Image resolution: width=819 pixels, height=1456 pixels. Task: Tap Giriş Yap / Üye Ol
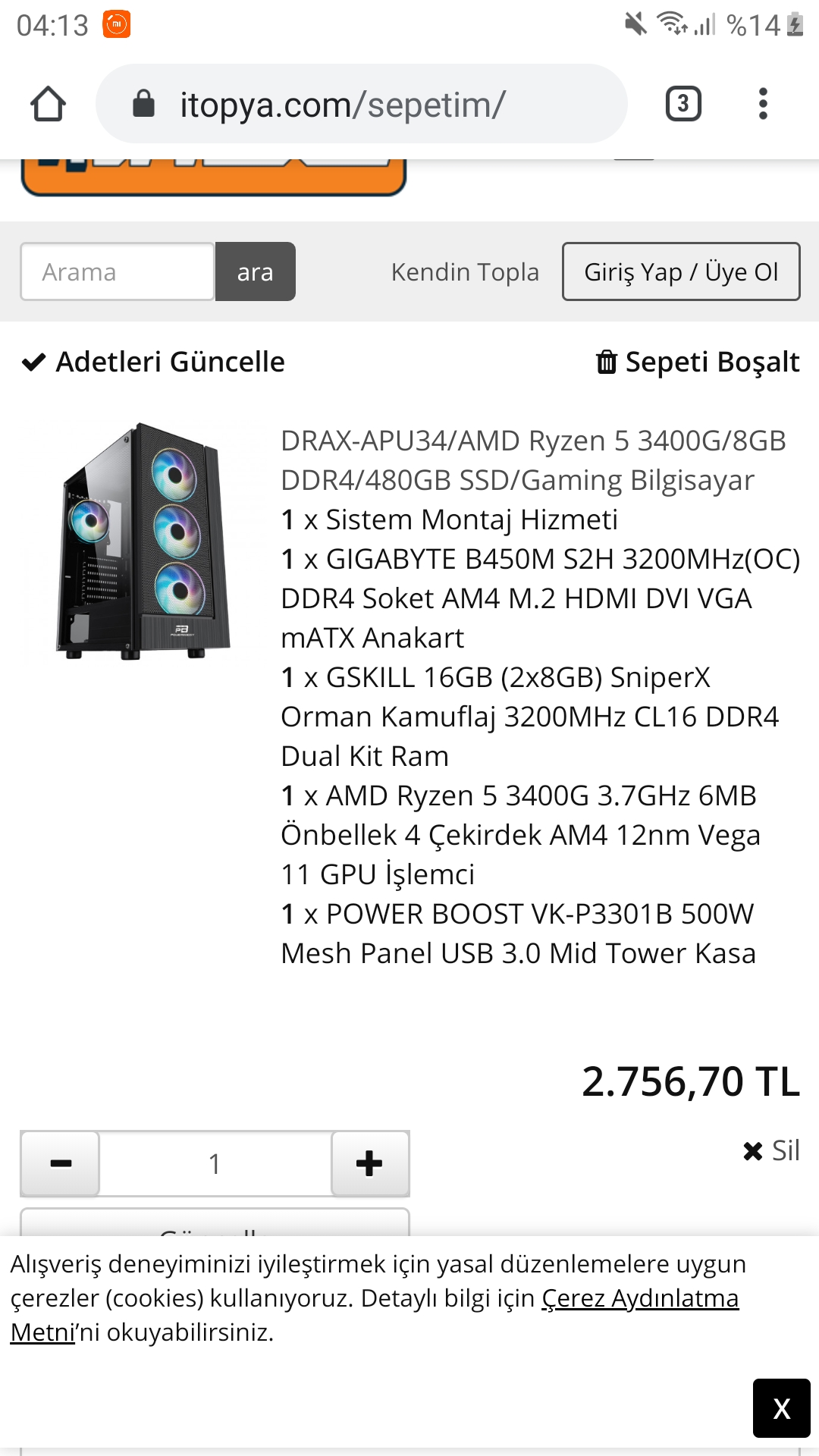680,271
